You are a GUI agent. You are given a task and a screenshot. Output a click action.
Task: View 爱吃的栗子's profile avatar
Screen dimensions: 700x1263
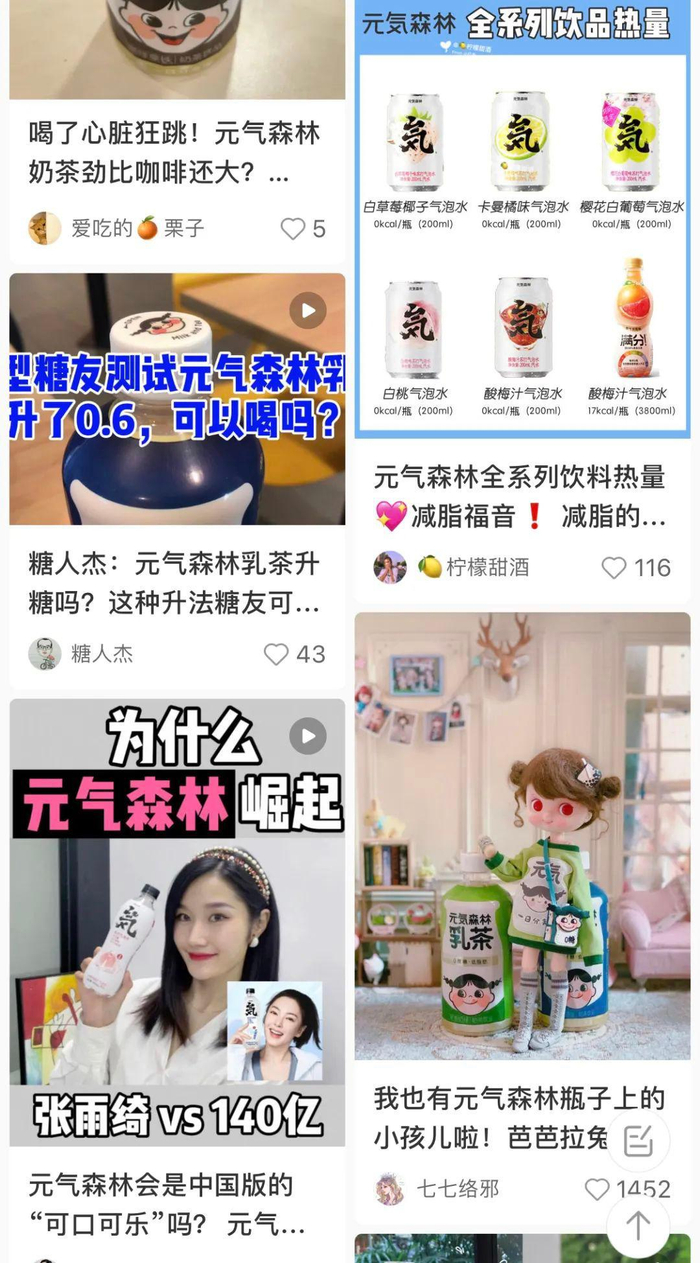(45, 228)
